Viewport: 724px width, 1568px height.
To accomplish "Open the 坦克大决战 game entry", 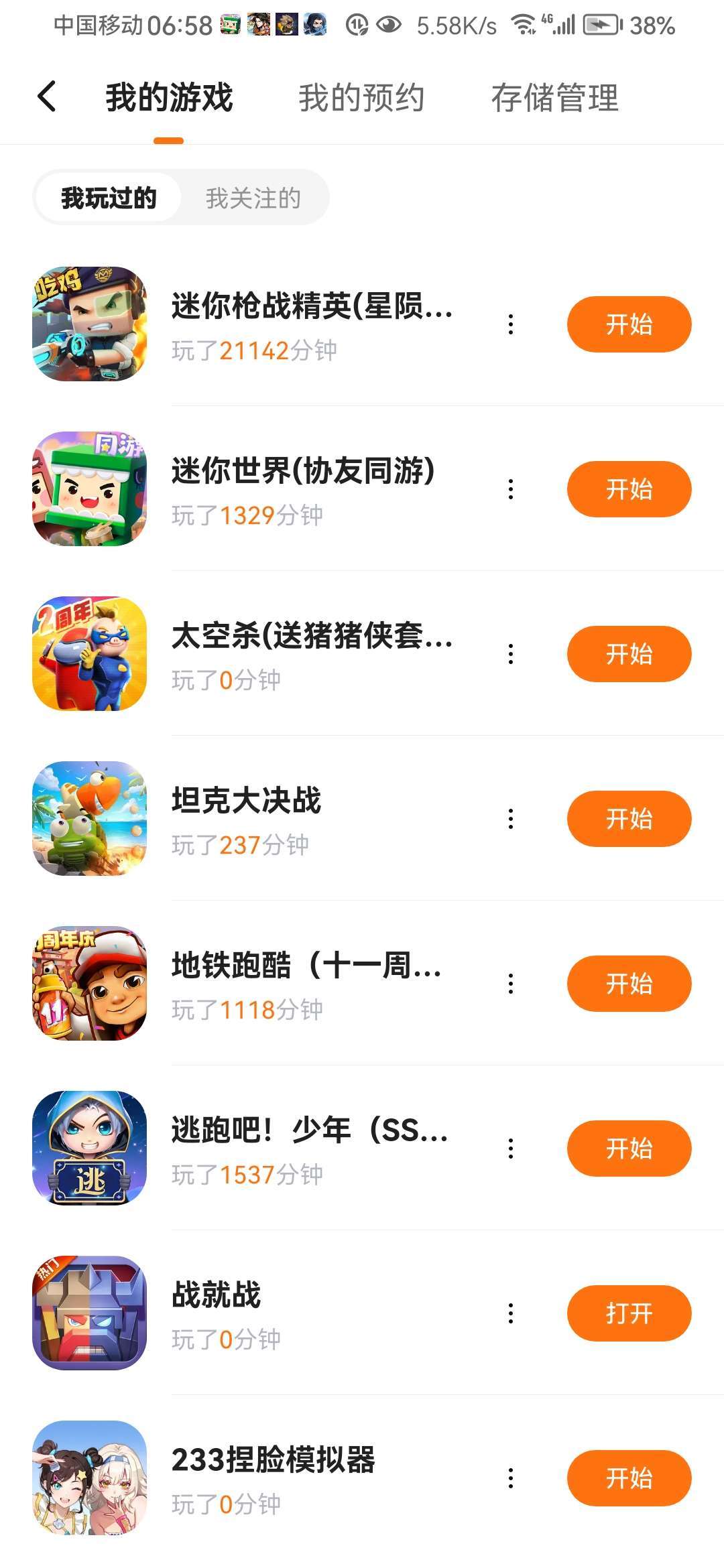I will [247, 800].
